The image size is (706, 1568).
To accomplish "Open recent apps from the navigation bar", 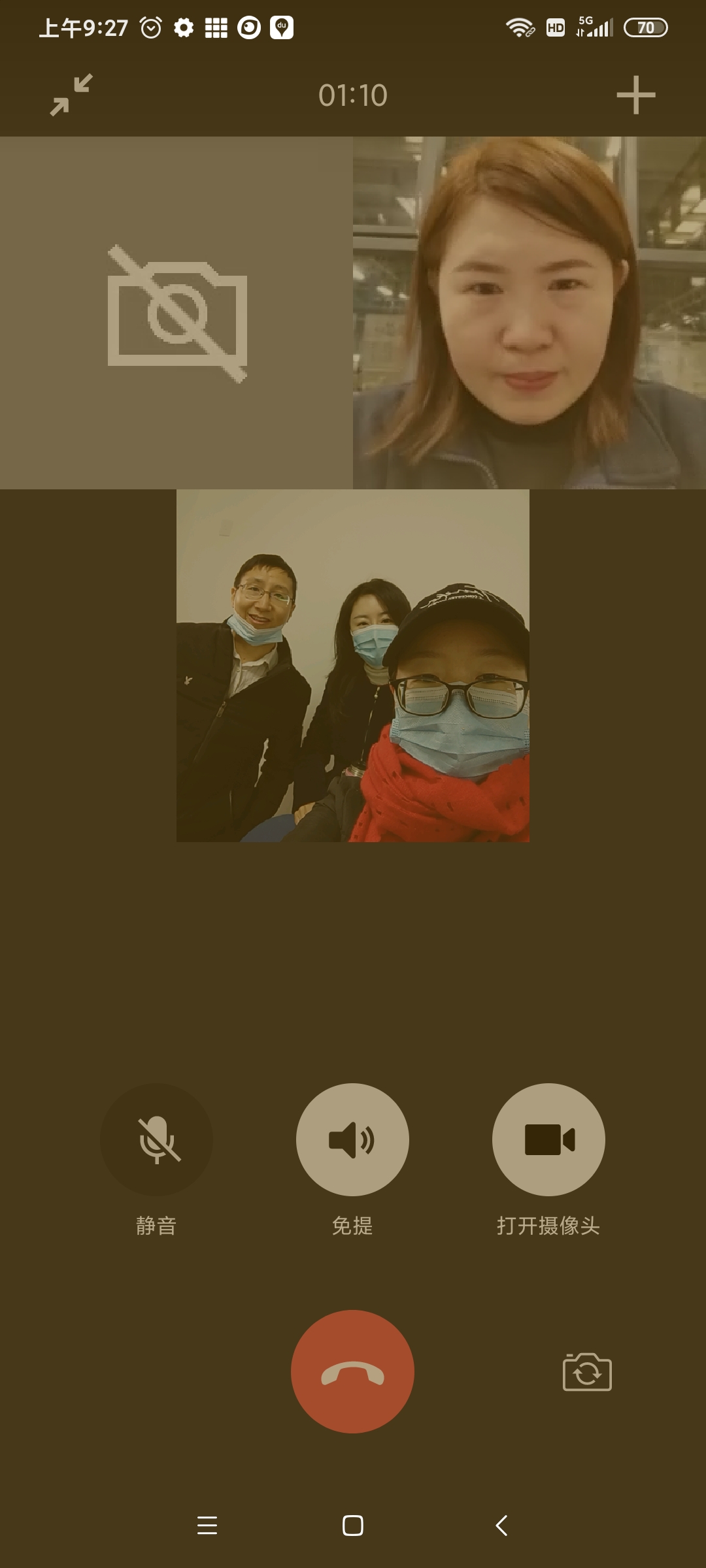I will (207, 1526).
